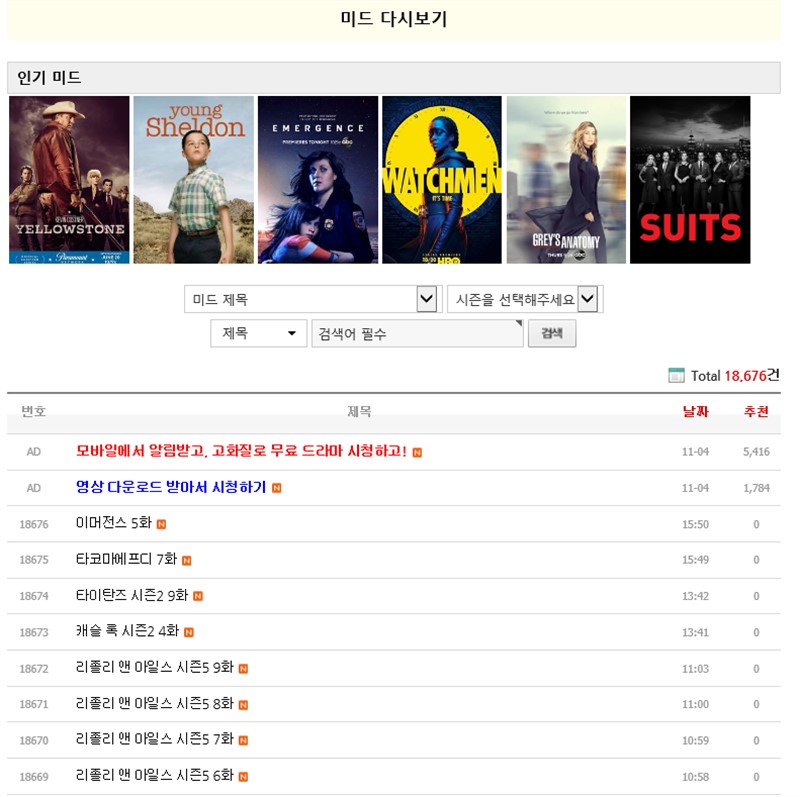Open 리졸리 앤 아일스 시즌5 7화
Image resolution: width=800 pixels, height=797 pixels.
[154, 740]
